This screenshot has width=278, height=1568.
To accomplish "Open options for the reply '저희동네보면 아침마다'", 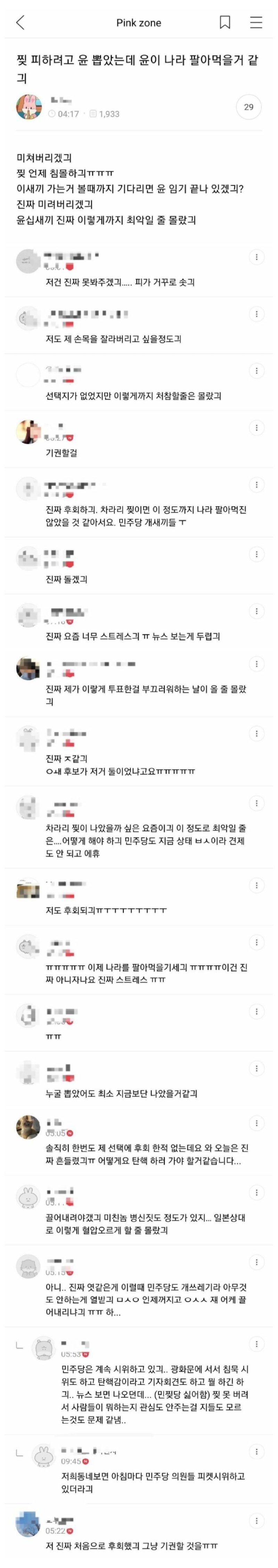I will 256,1452.
